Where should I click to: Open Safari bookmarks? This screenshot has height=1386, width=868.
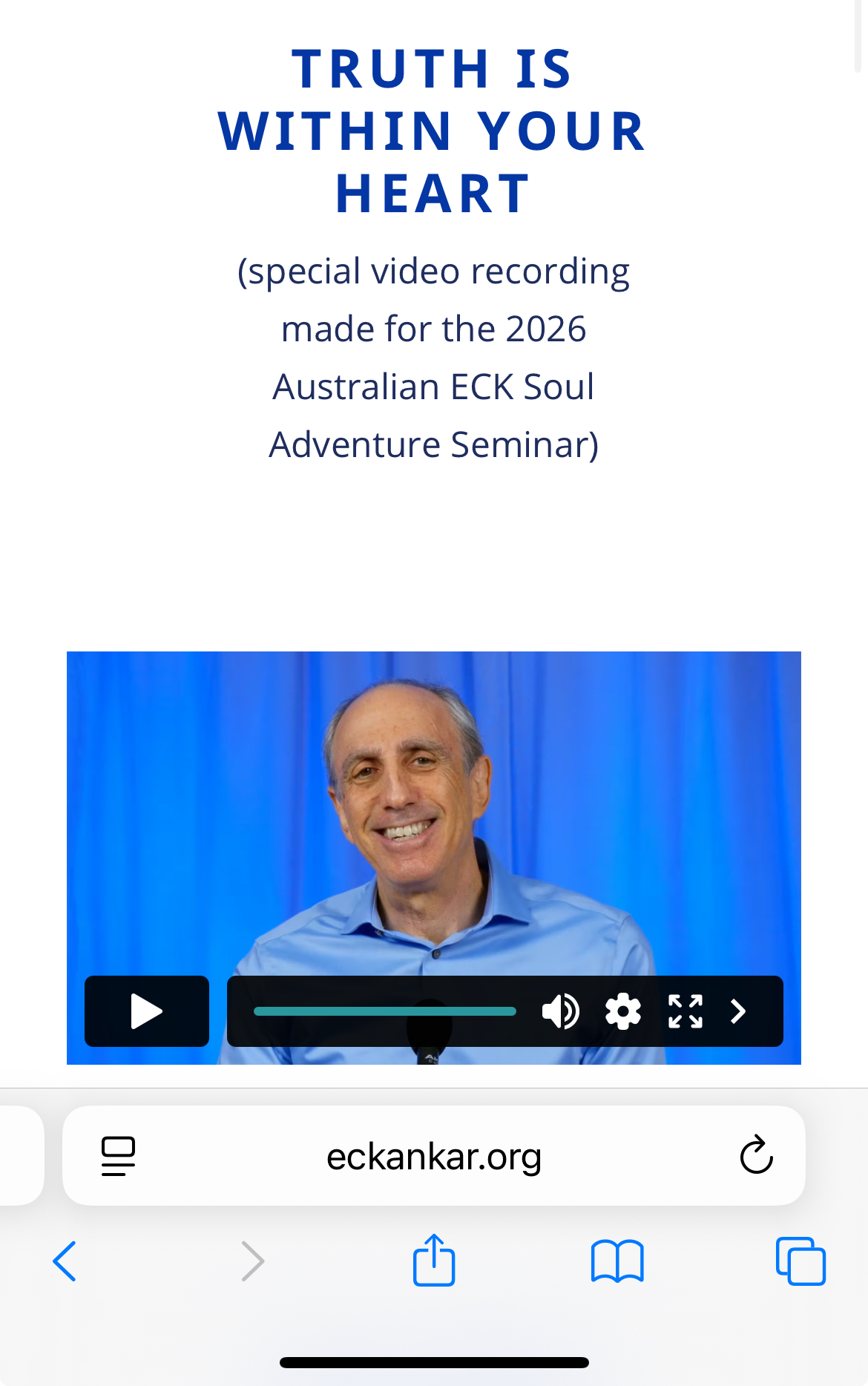tap(617, 1261)
